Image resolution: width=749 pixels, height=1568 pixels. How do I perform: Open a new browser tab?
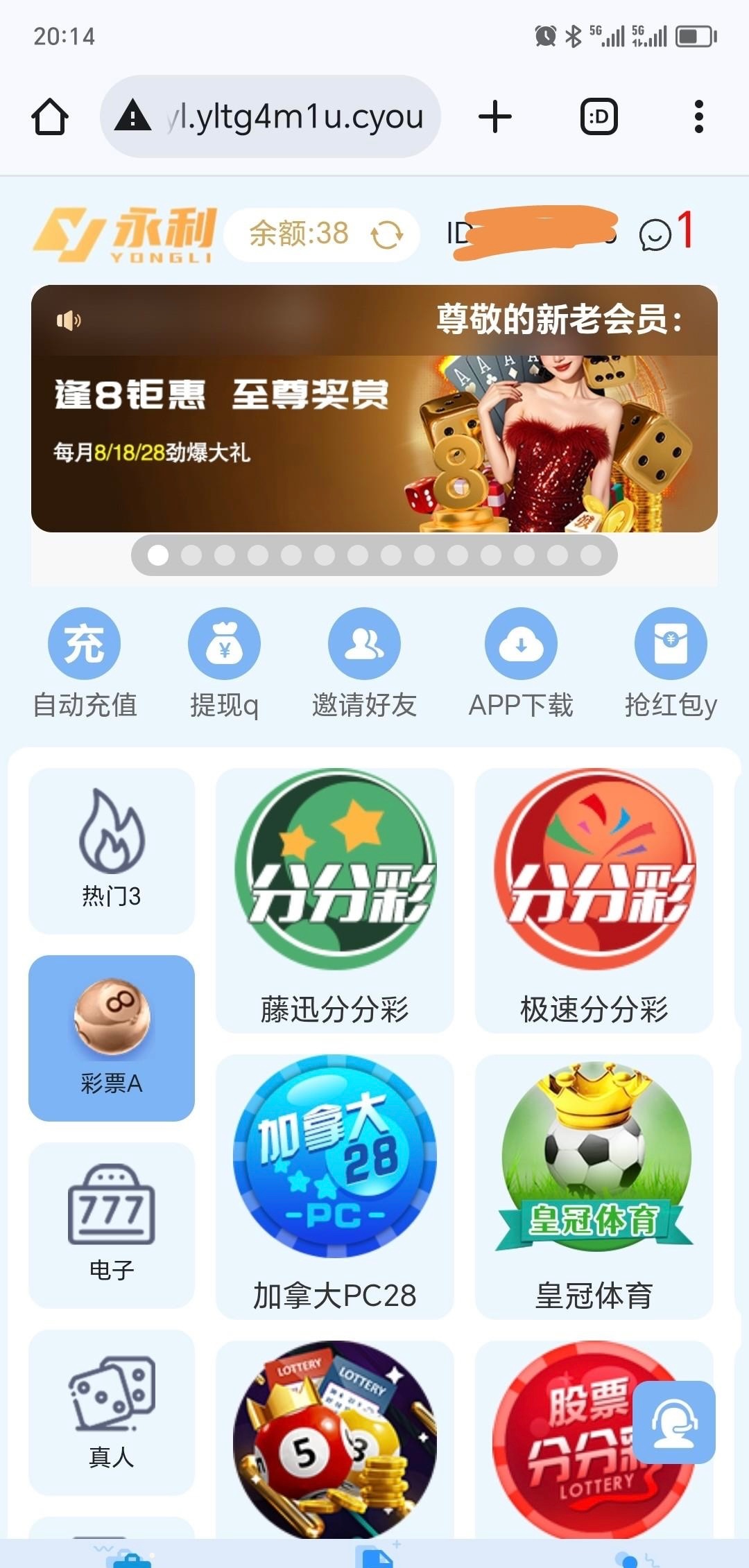coord(495,116)
